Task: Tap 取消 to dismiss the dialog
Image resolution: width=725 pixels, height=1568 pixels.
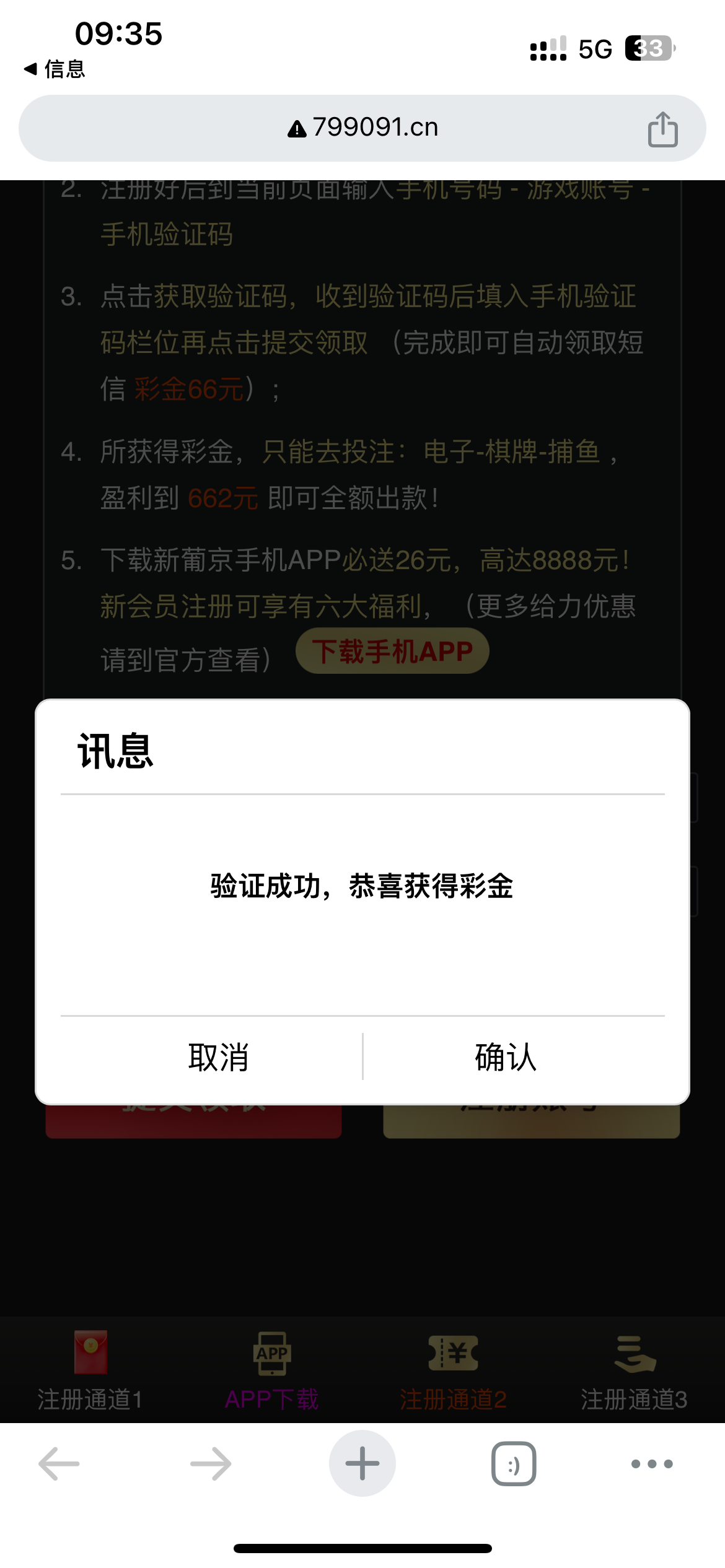Action: 218,1057
